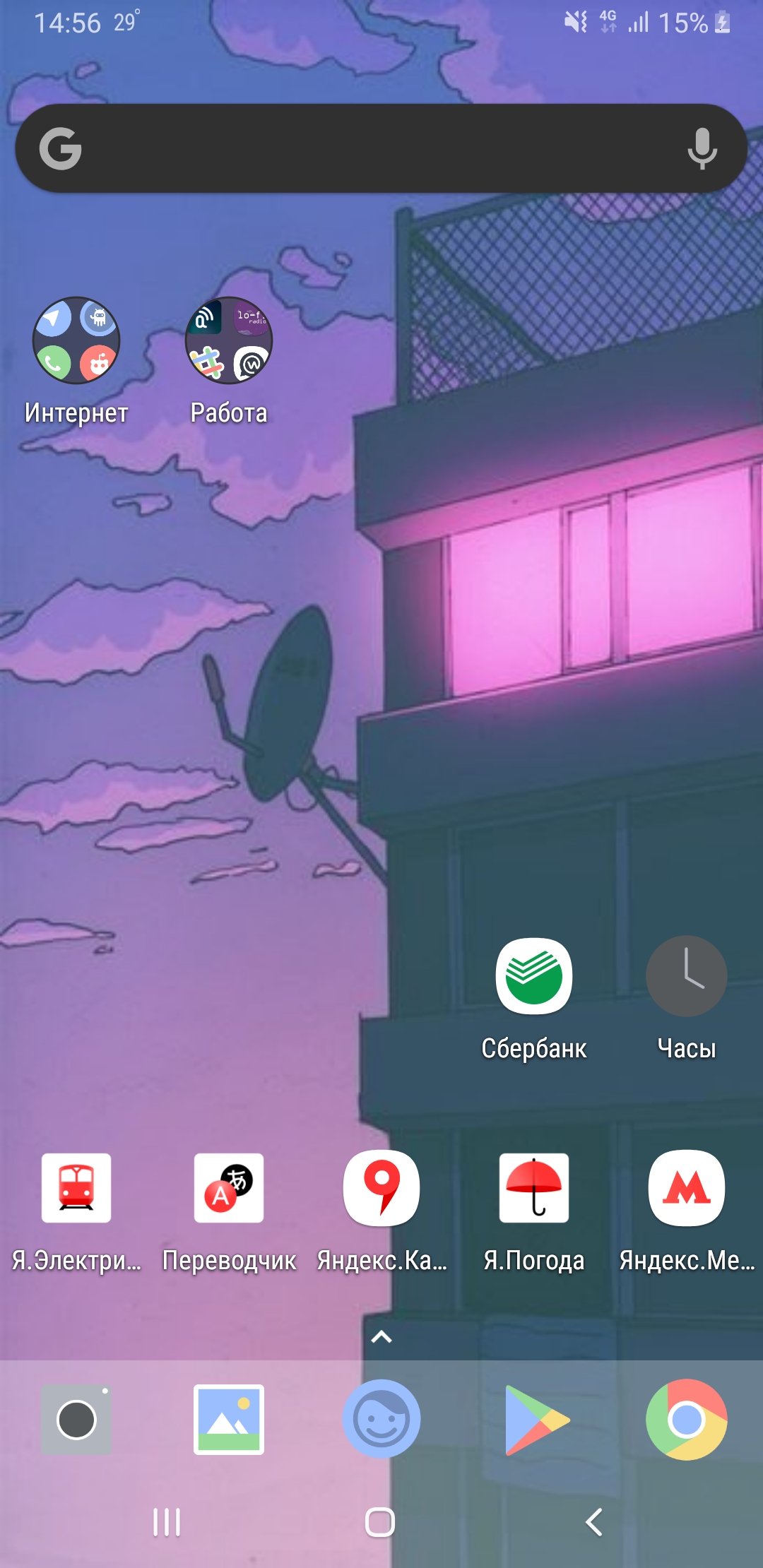Image resolution: width=763 pixels, height=1568 pixels.
Task: Open the gallery from the dock
Action: [229, 1420]
